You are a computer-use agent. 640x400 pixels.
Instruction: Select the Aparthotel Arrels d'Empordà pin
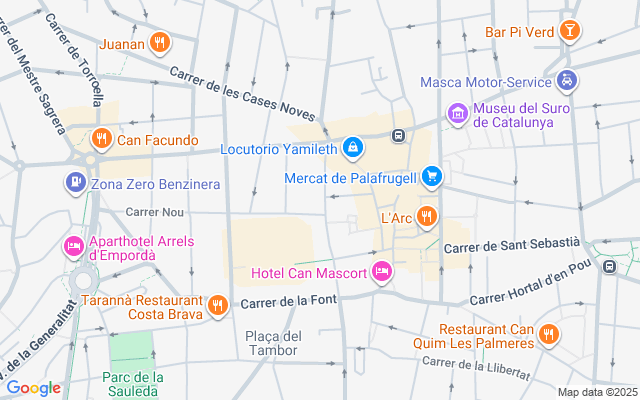tap(74, 246)
